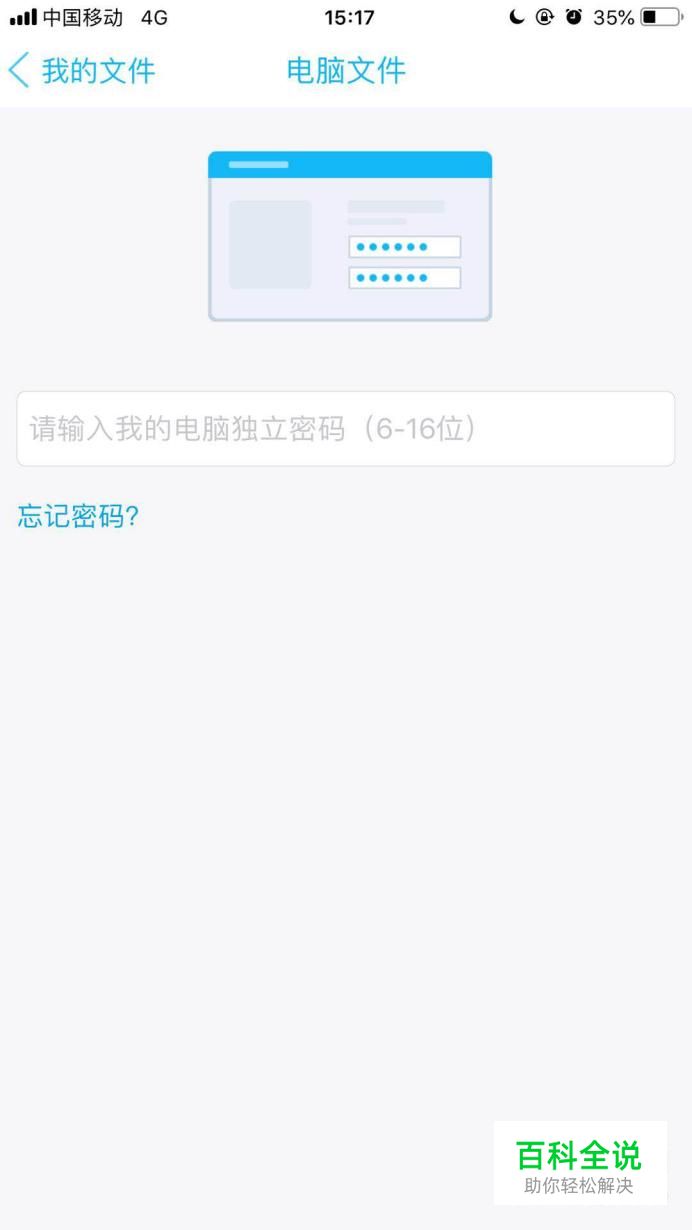692x1230 pixels.
Task: Tap the 电脑独立密码 input field
Action: click(x=346, y=429)
